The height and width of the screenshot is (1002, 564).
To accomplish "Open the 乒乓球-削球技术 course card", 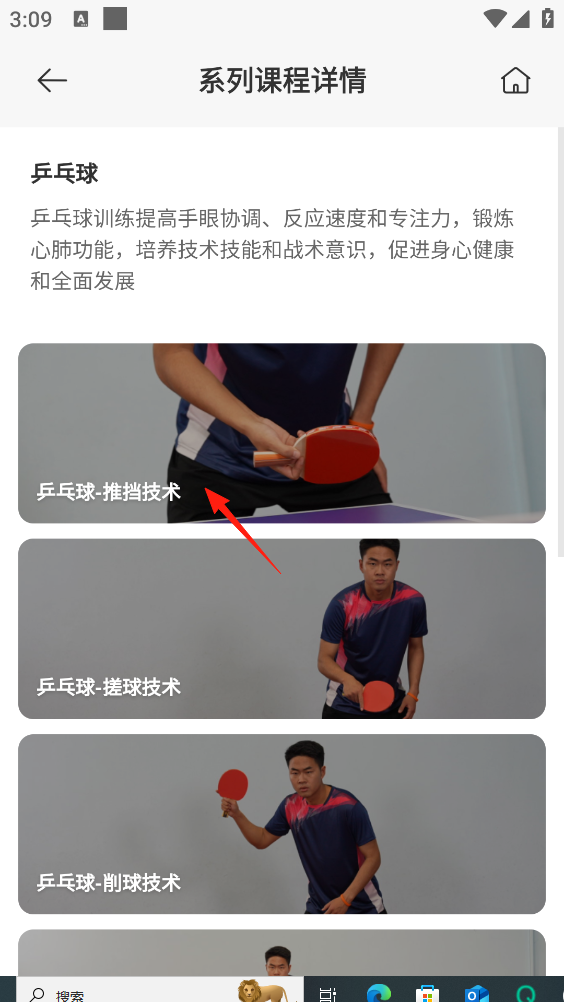I will click(x=282, y=824).
